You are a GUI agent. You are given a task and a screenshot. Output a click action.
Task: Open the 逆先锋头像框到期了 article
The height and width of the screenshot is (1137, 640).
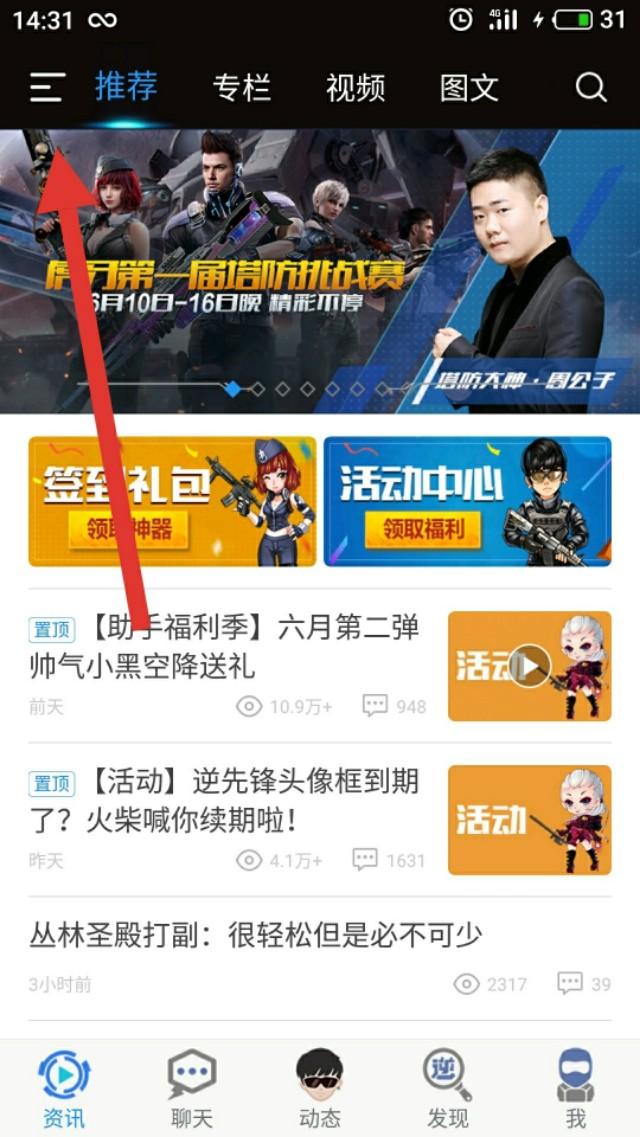tap(225, 800)
